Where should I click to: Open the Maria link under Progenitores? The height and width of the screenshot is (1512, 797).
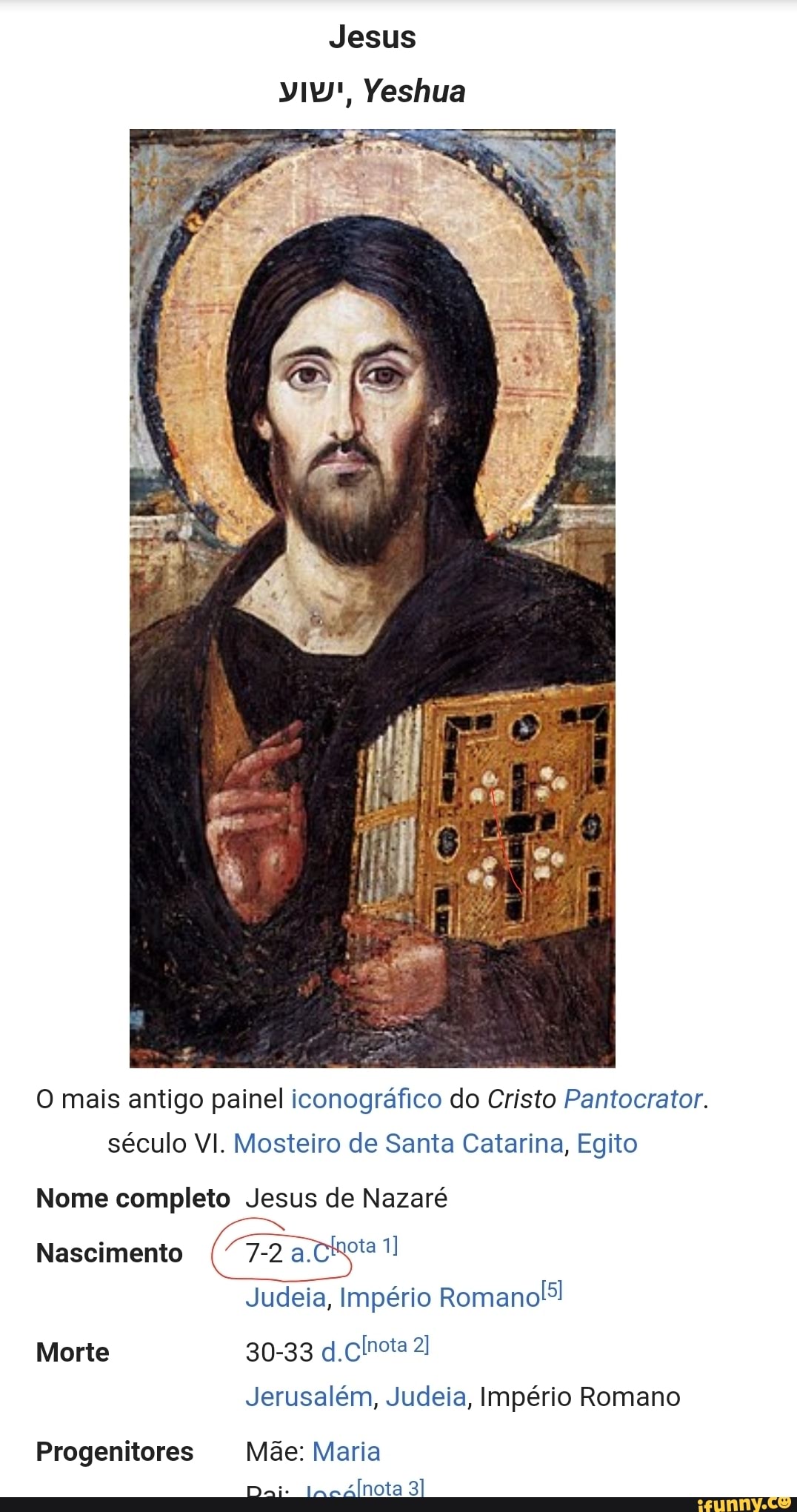(x=346, y=1452)
